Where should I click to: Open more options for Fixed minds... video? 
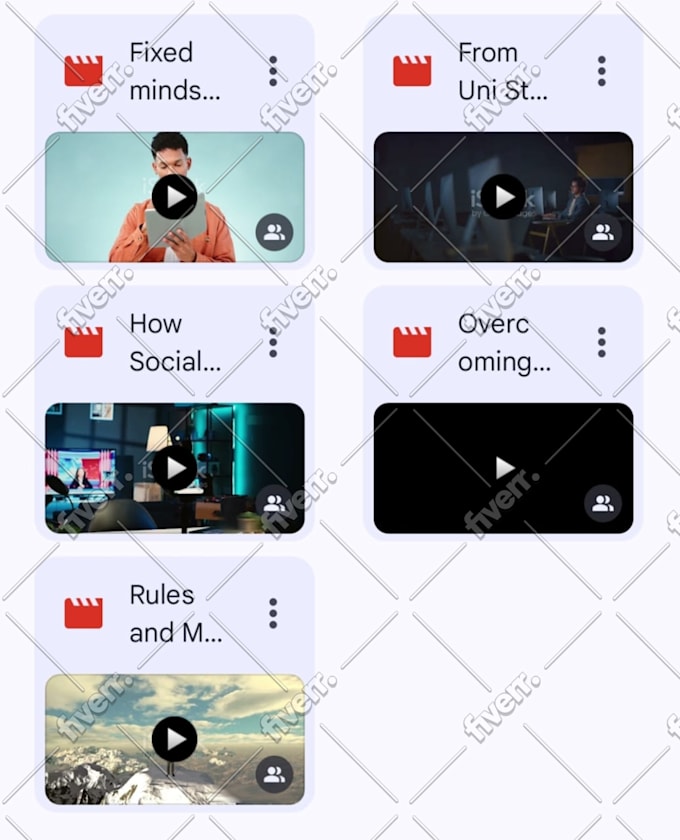pyautogui.click(x=273, y=71)
